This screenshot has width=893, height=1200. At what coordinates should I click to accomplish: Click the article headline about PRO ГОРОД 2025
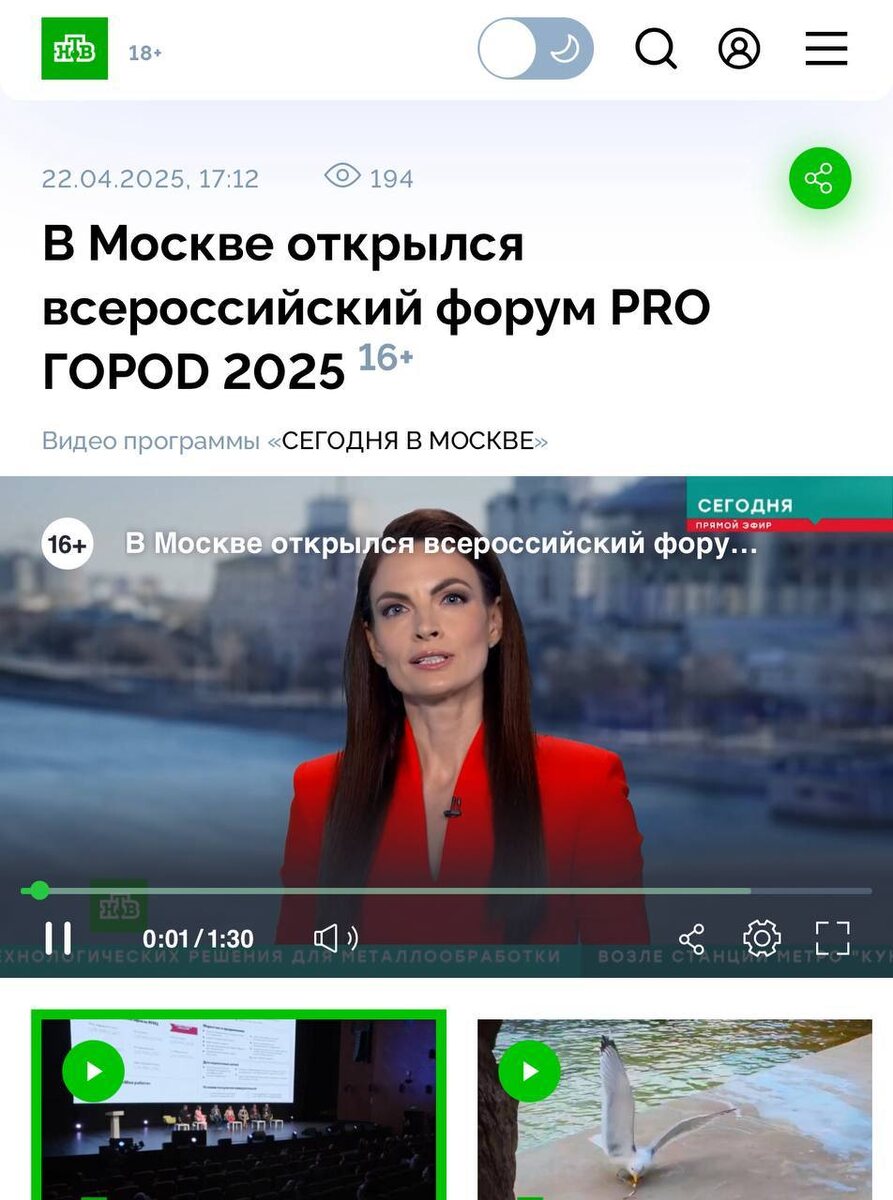coord(375,307)
